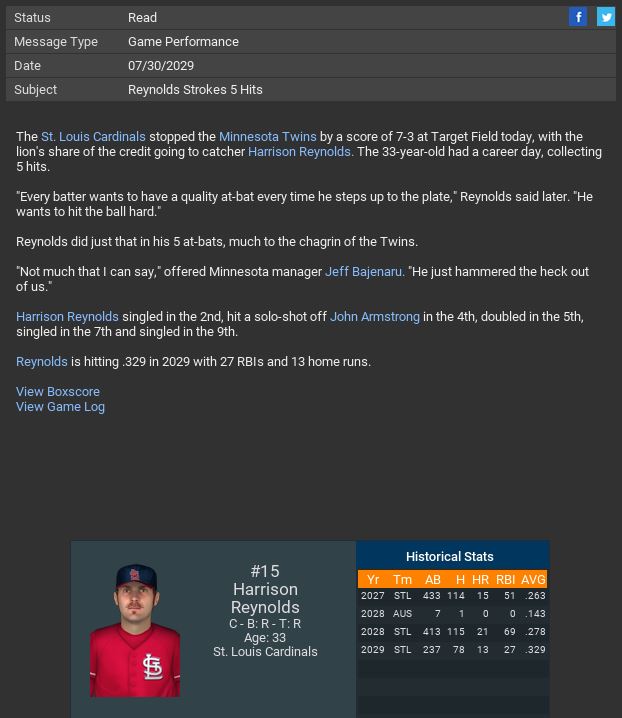Share this message on Facebook
The height and width of the screenshot is (718, 622).
pos(578,17)
